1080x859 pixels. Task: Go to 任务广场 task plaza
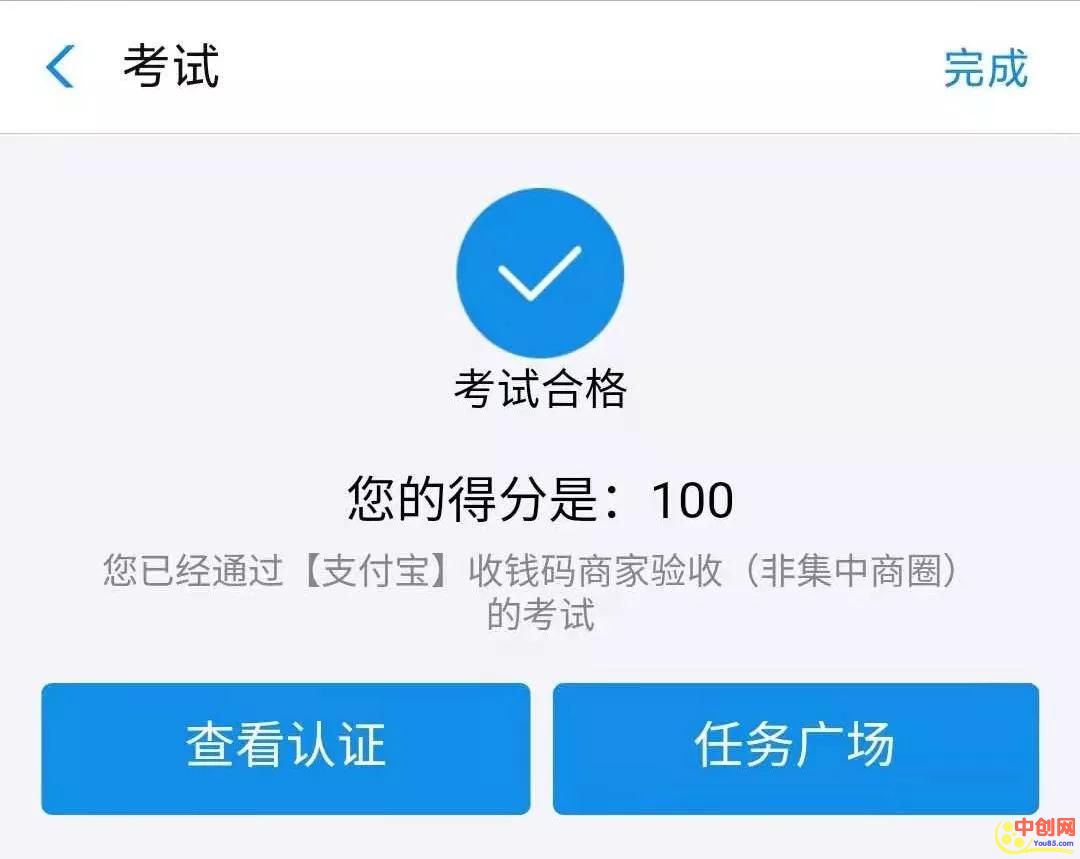[x=795, y=747]
